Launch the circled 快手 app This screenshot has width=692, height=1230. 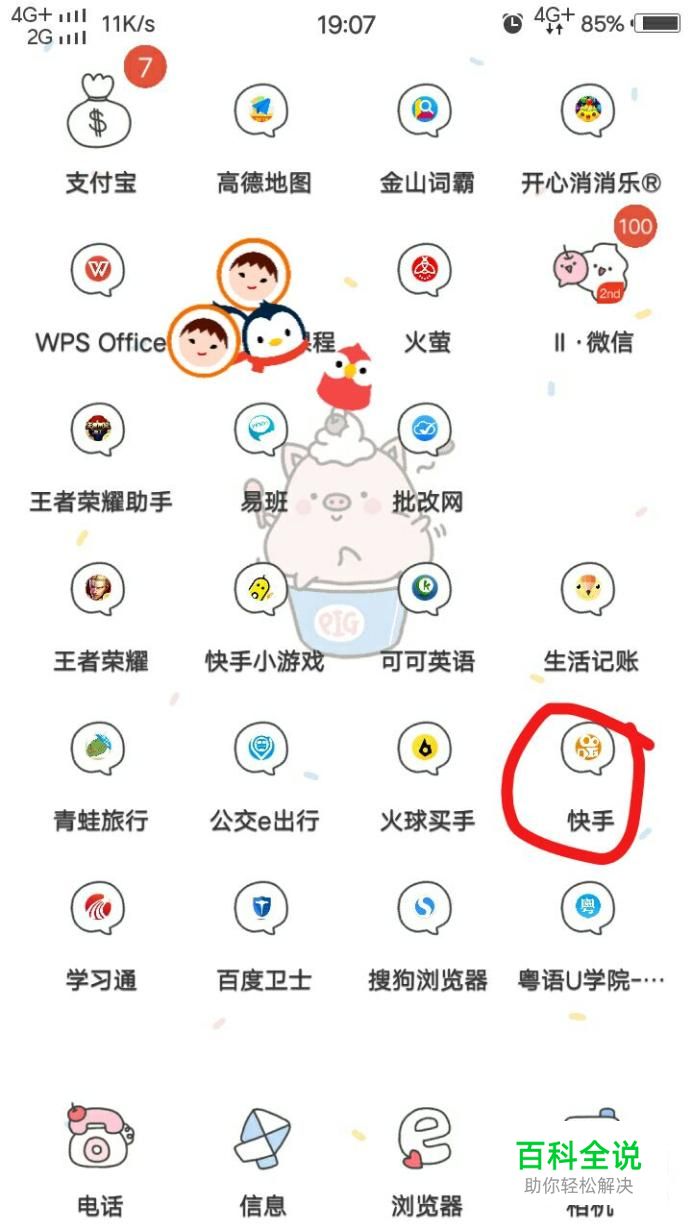coord(589,750)
